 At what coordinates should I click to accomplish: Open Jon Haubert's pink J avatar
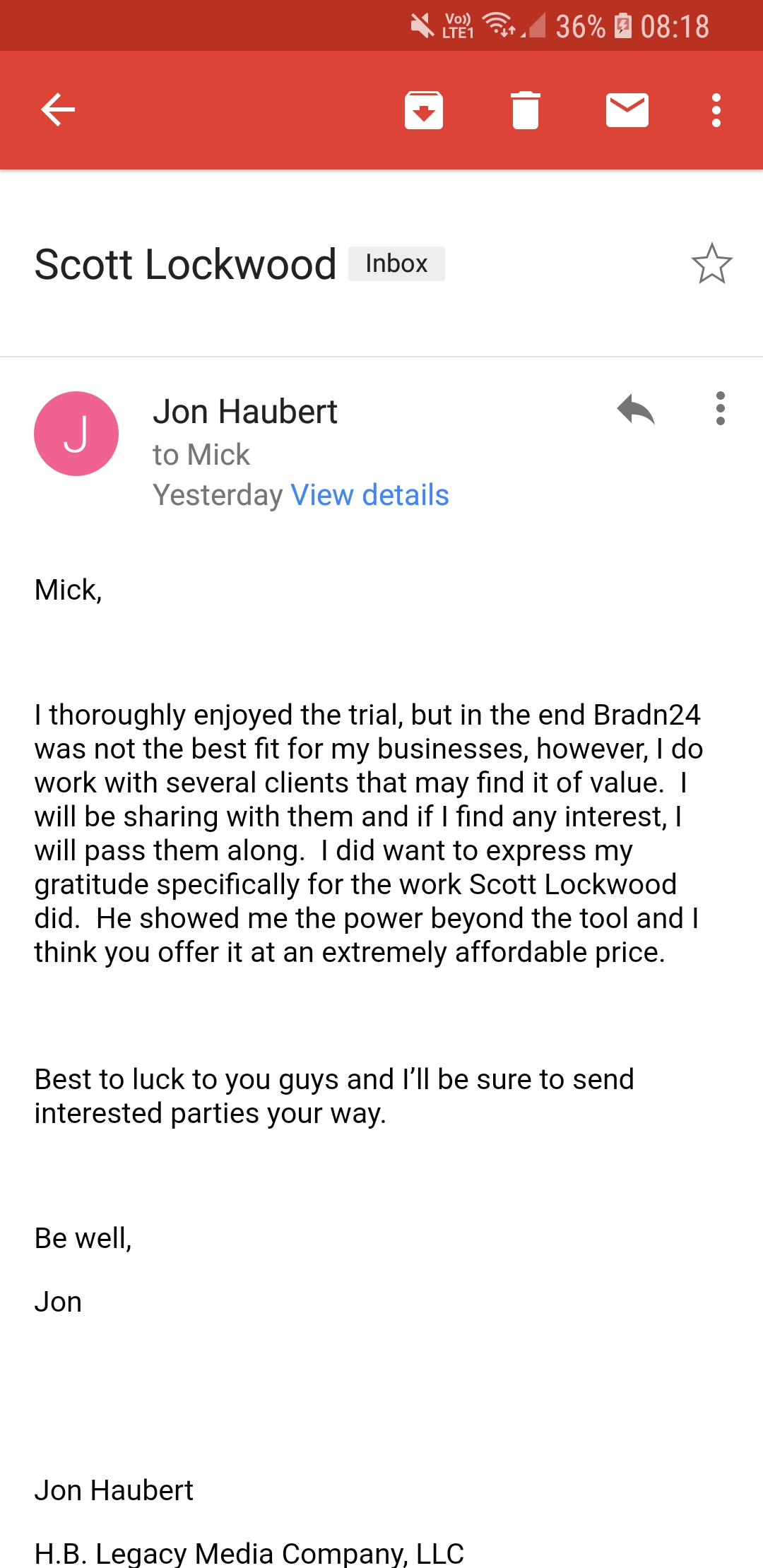[76, 434]
